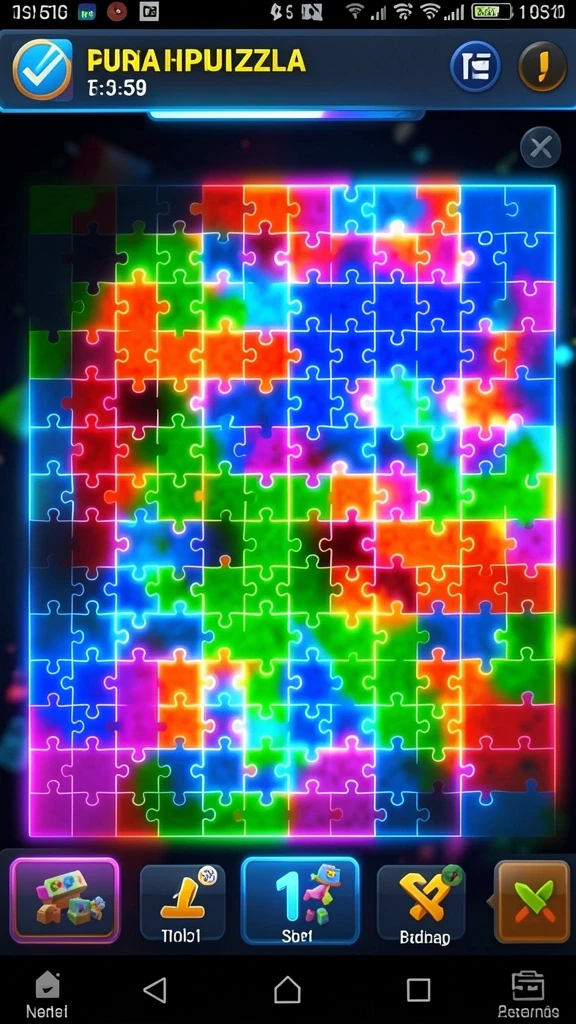Open the toolbox item in bottom bar
The image size is (576, 1024).
(528, 995)
